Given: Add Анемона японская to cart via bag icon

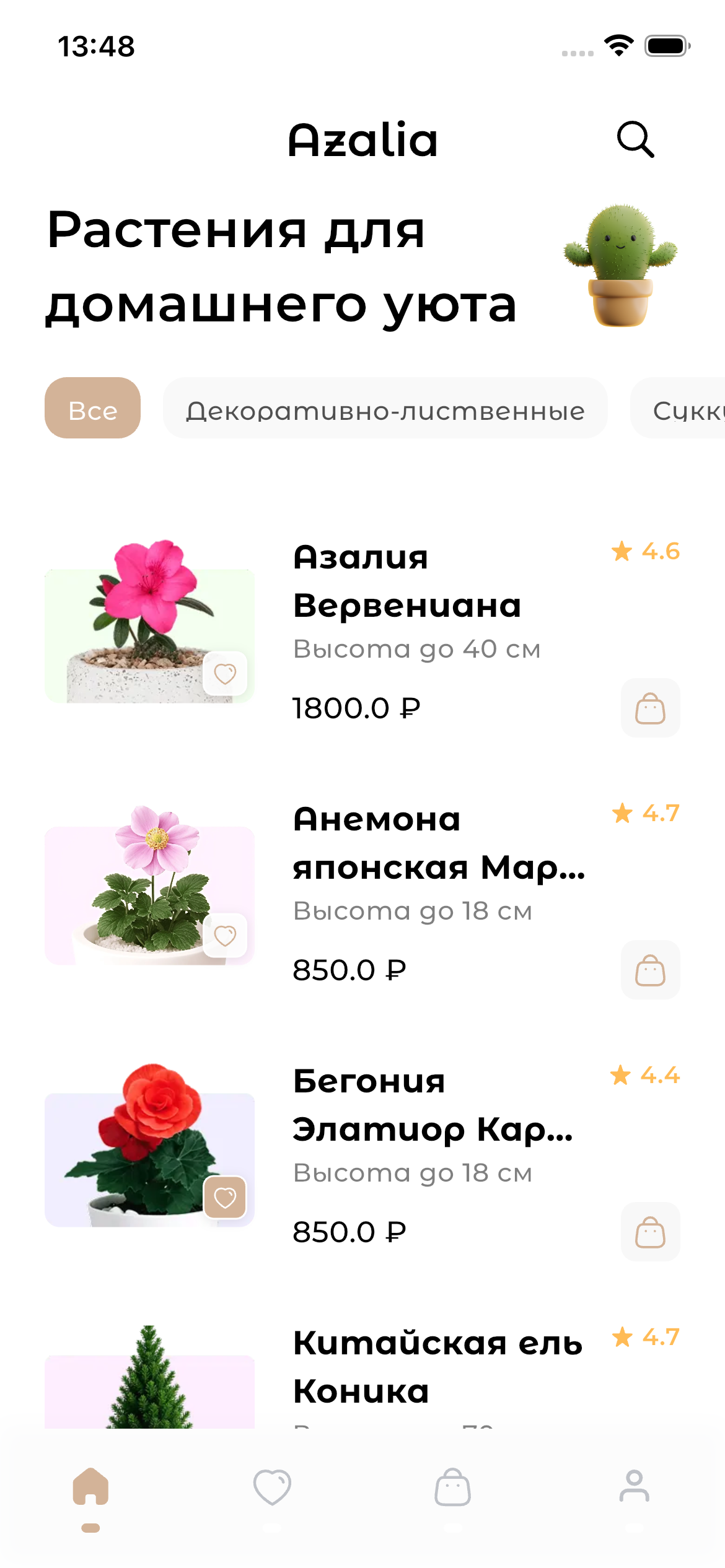Looking at the screenshot, I should pyautogui.click(x=649, y=970).
